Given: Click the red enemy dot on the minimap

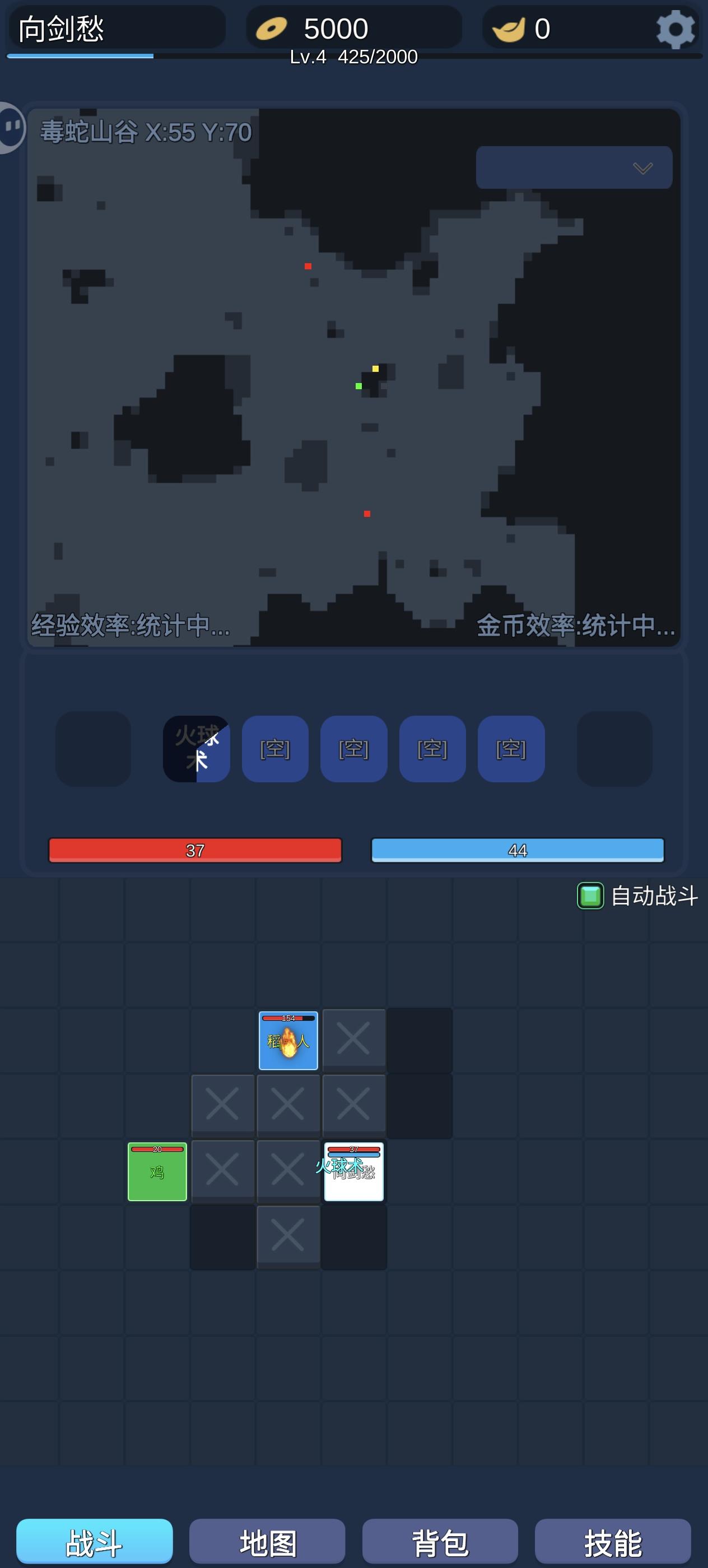Looking at the screenshot, I should click(x=308, y=265).
